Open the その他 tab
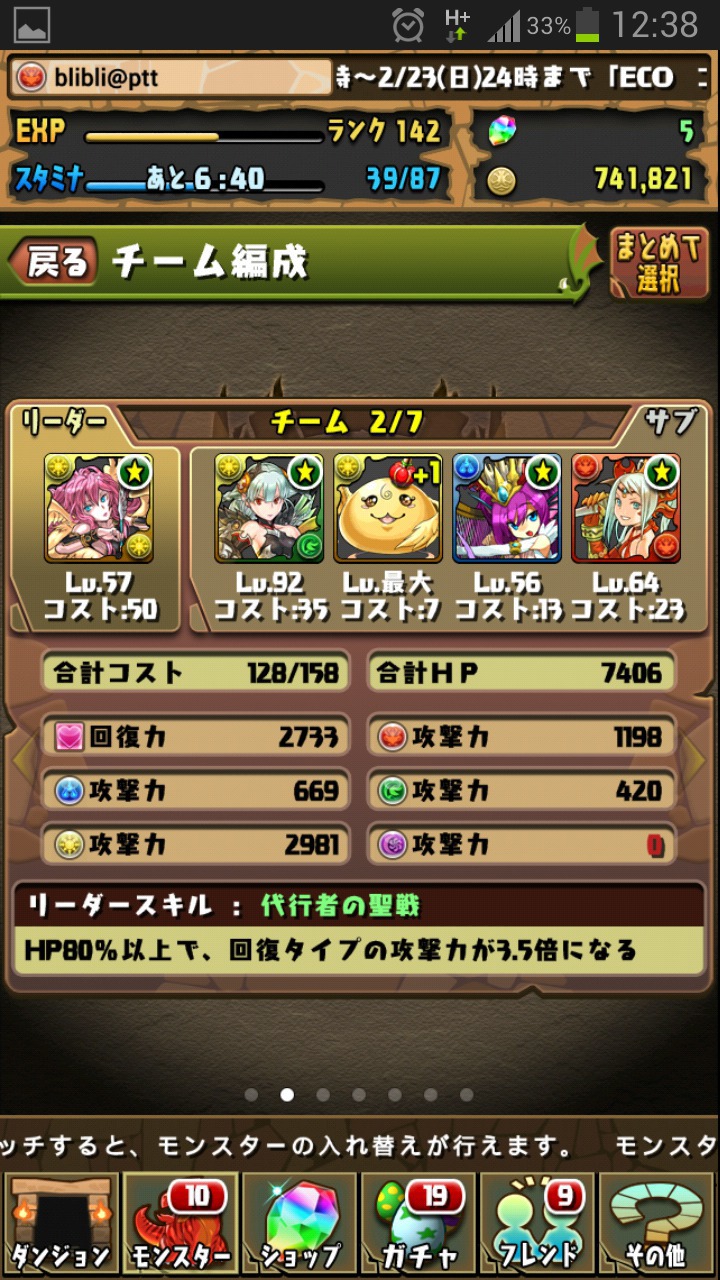720x1280 pixels. [x=657, y=1224]
